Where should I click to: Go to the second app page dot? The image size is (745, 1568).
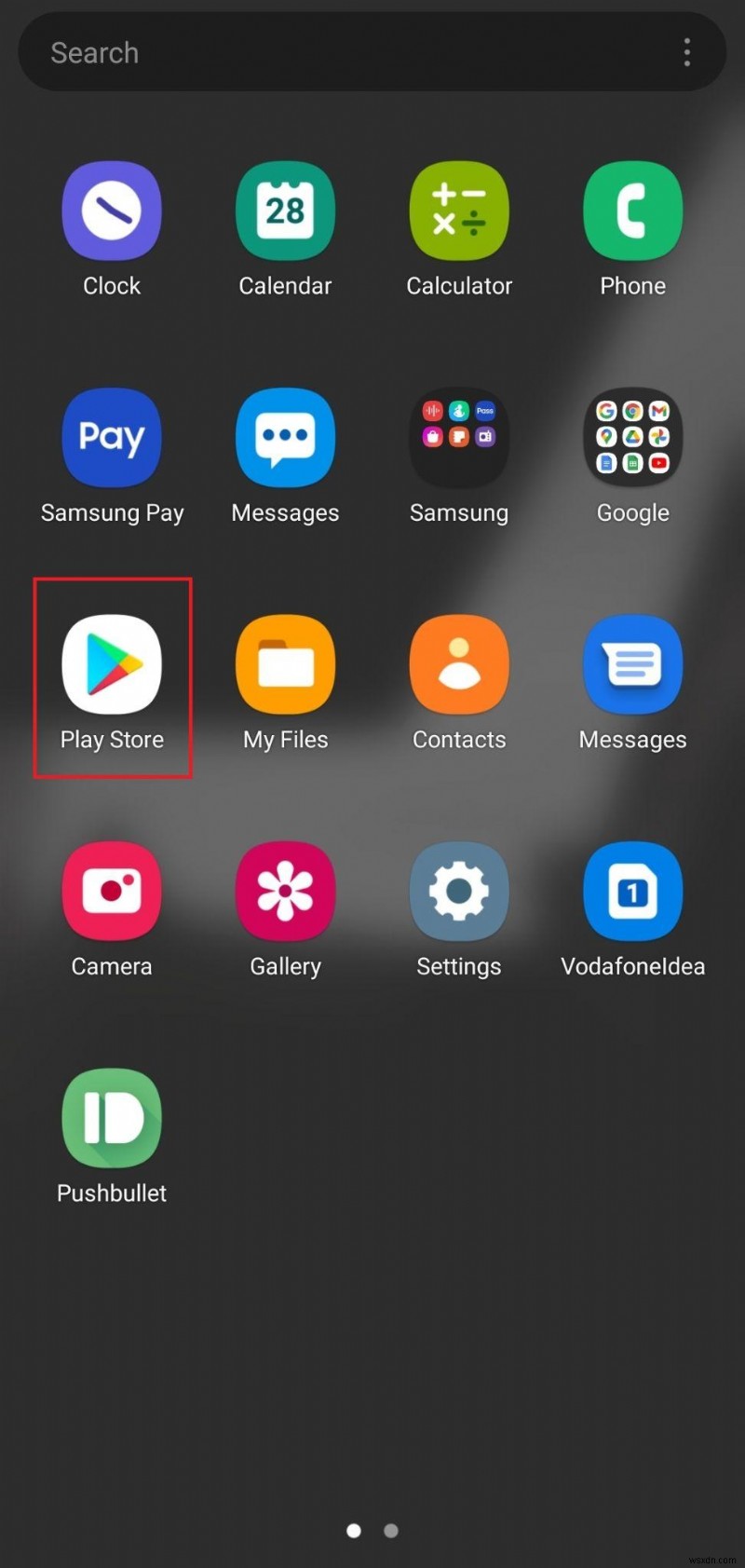point(391,1531)
